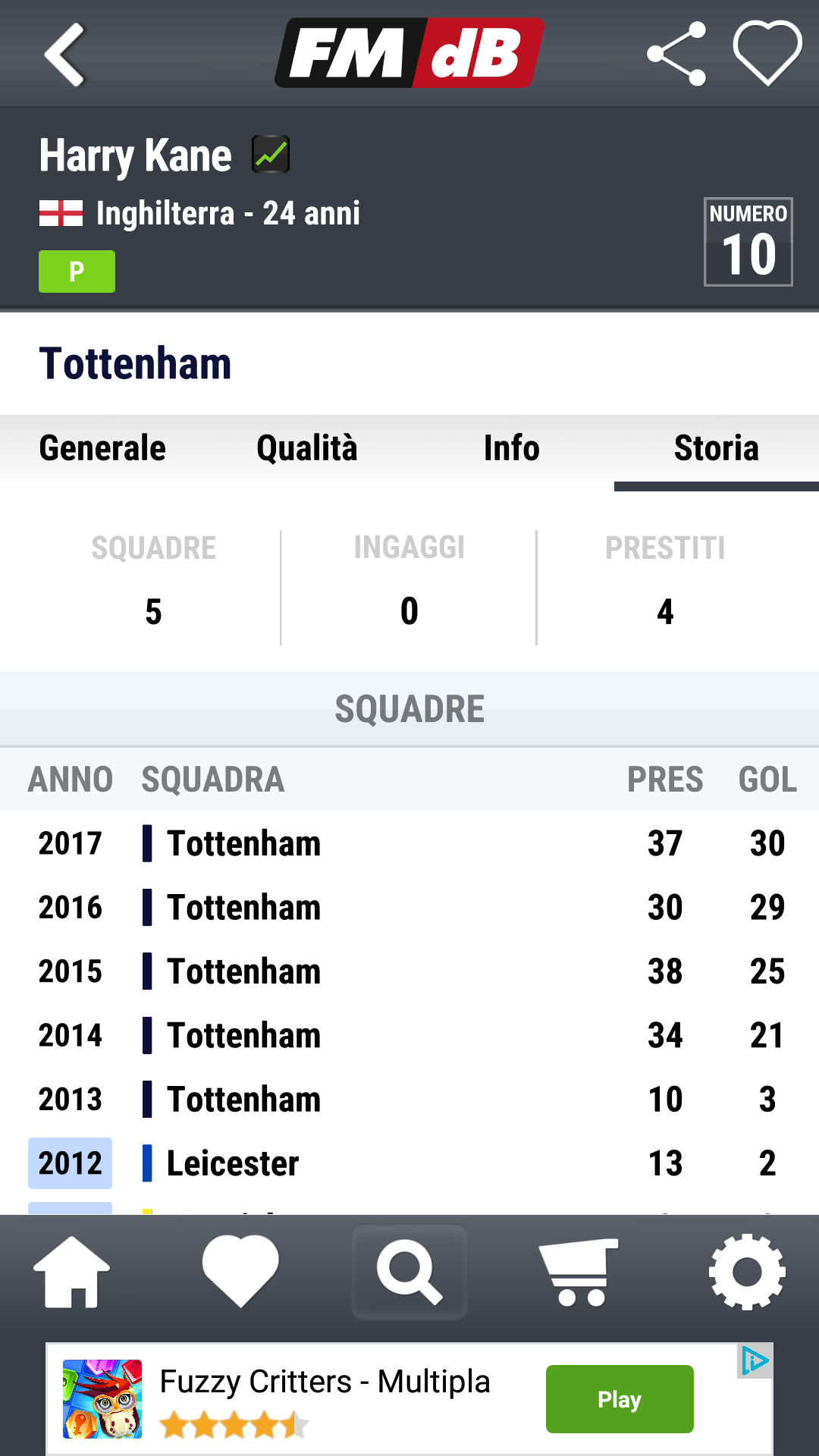Open the settings gear

click(x=747, y=1272)
